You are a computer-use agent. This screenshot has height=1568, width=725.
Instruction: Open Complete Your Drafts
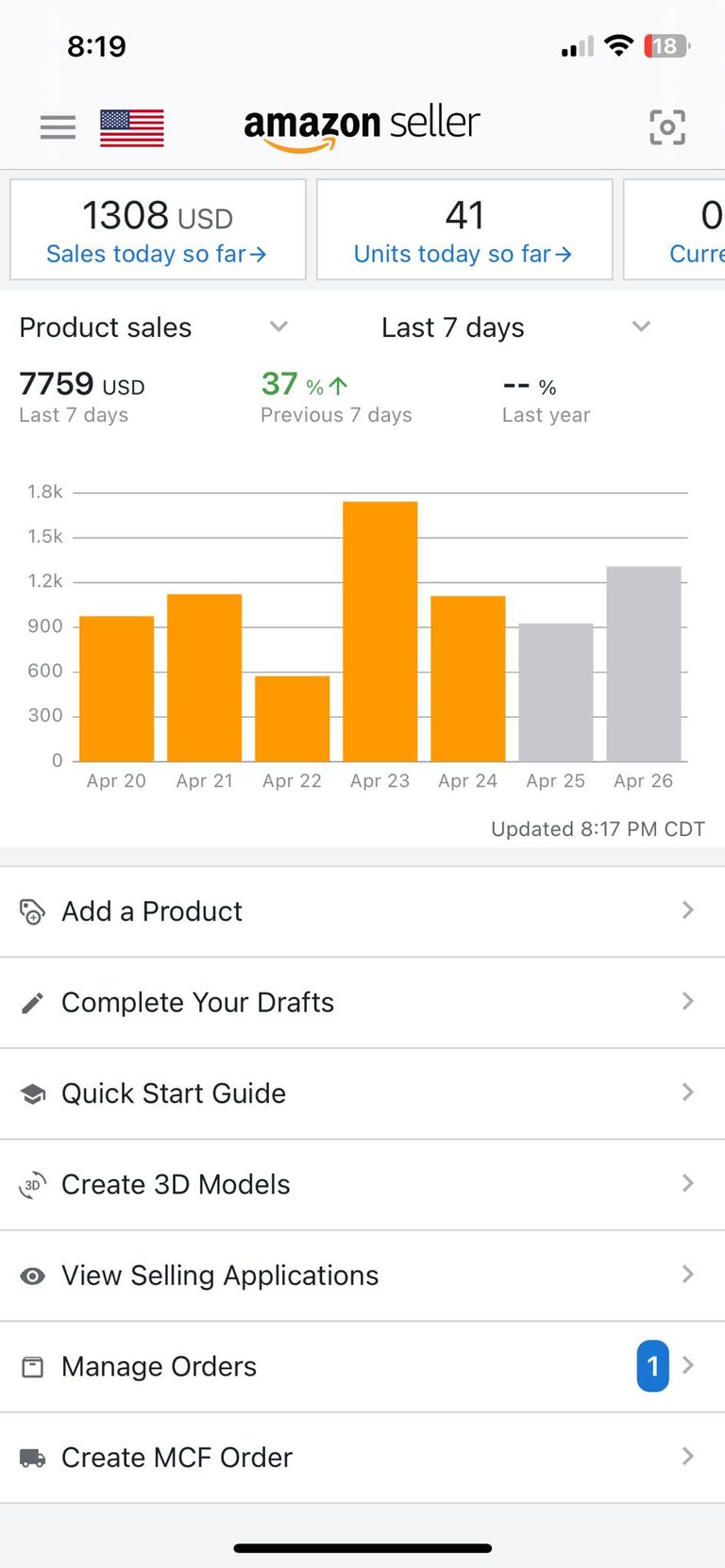(362, 1002)
